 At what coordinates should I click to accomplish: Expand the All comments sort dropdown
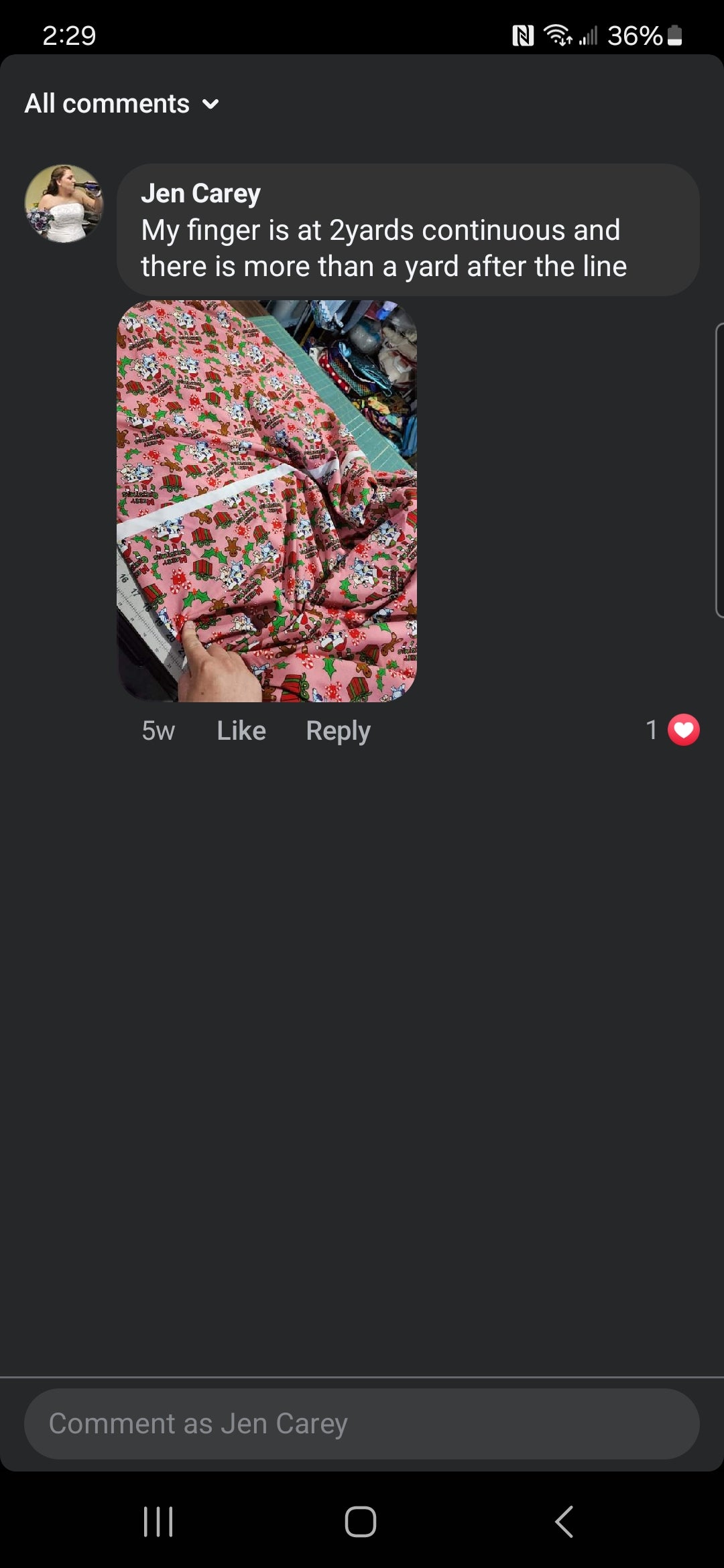[x=122, y=104]
